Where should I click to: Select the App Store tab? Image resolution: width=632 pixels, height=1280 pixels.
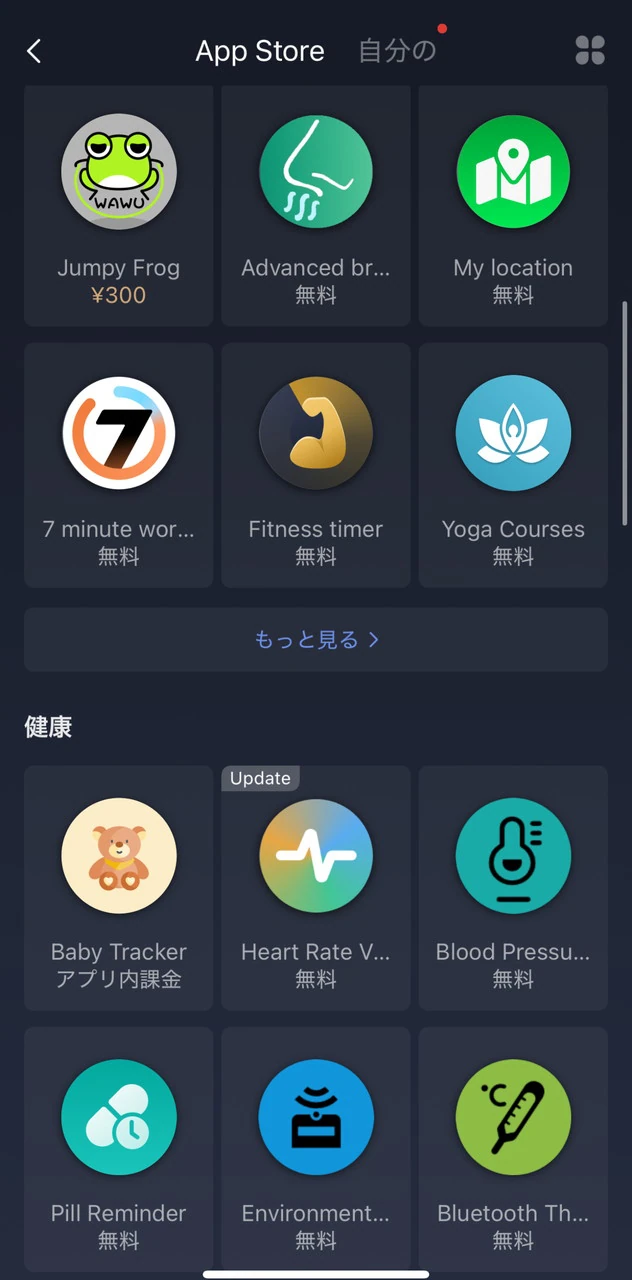260,51
